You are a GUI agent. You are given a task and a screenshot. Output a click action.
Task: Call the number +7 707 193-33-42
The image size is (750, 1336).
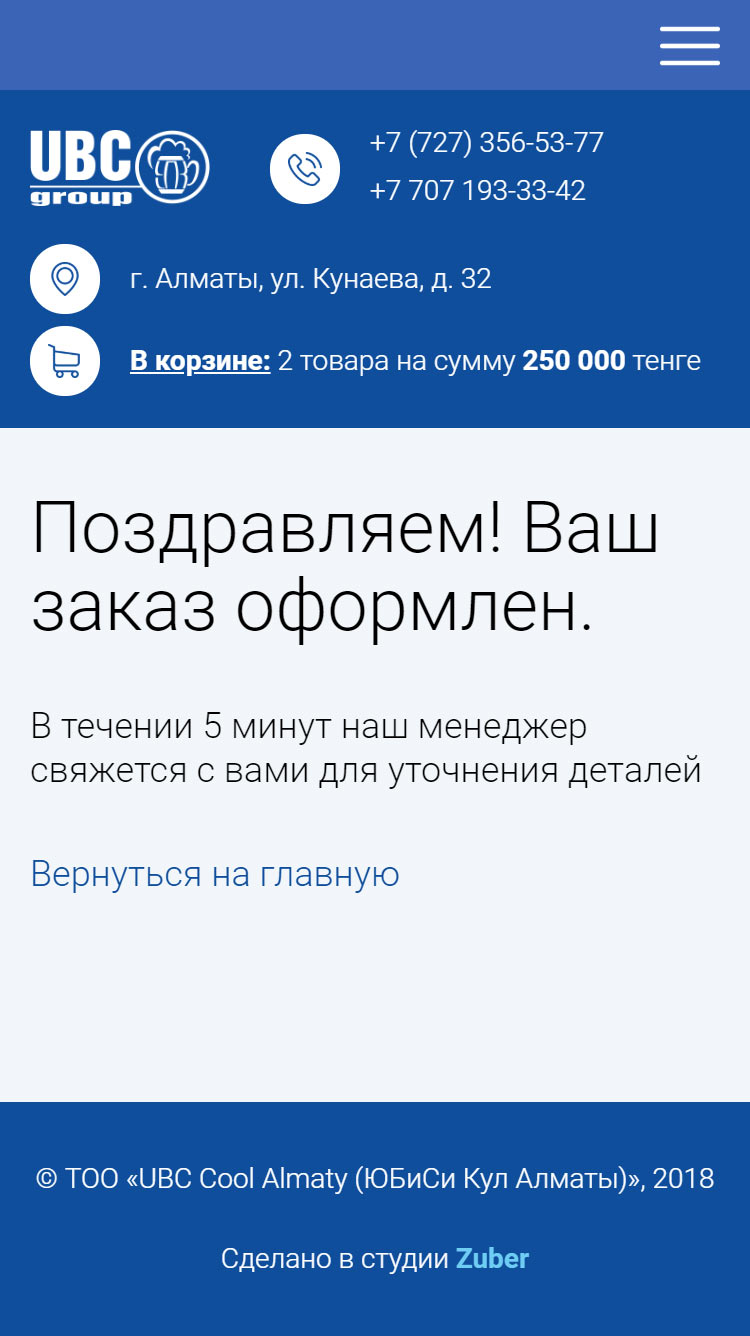477,191
